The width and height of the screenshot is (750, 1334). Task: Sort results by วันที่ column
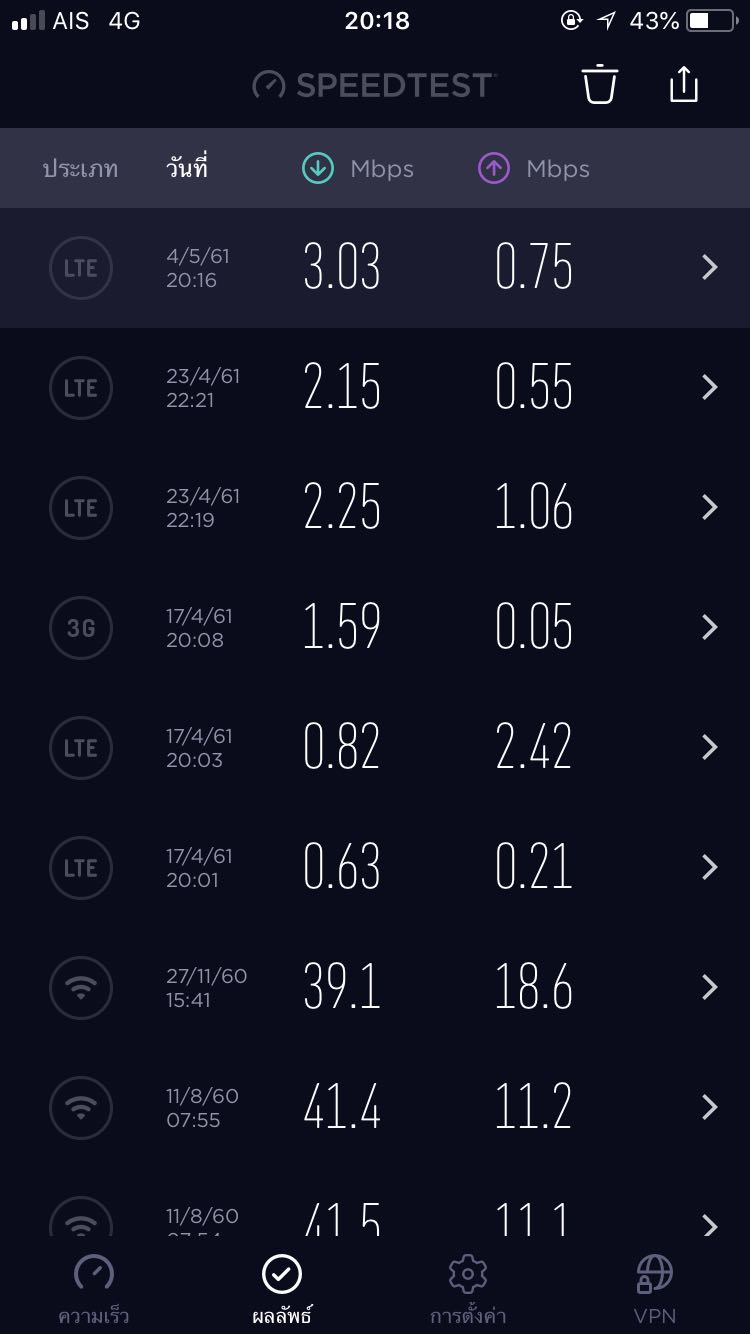coord(187,169)
